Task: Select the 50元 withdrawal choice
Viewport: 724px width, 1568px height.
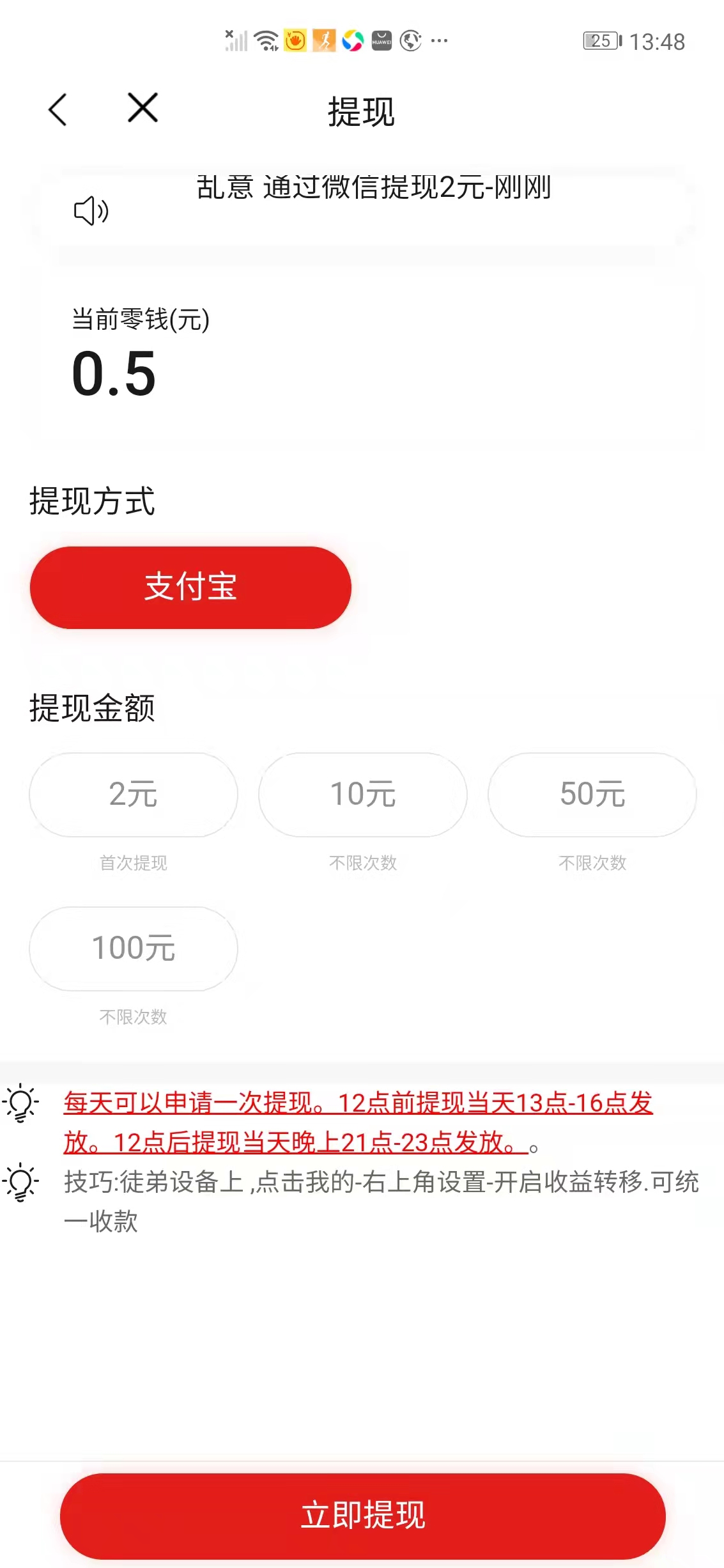Action: [591, 795]
